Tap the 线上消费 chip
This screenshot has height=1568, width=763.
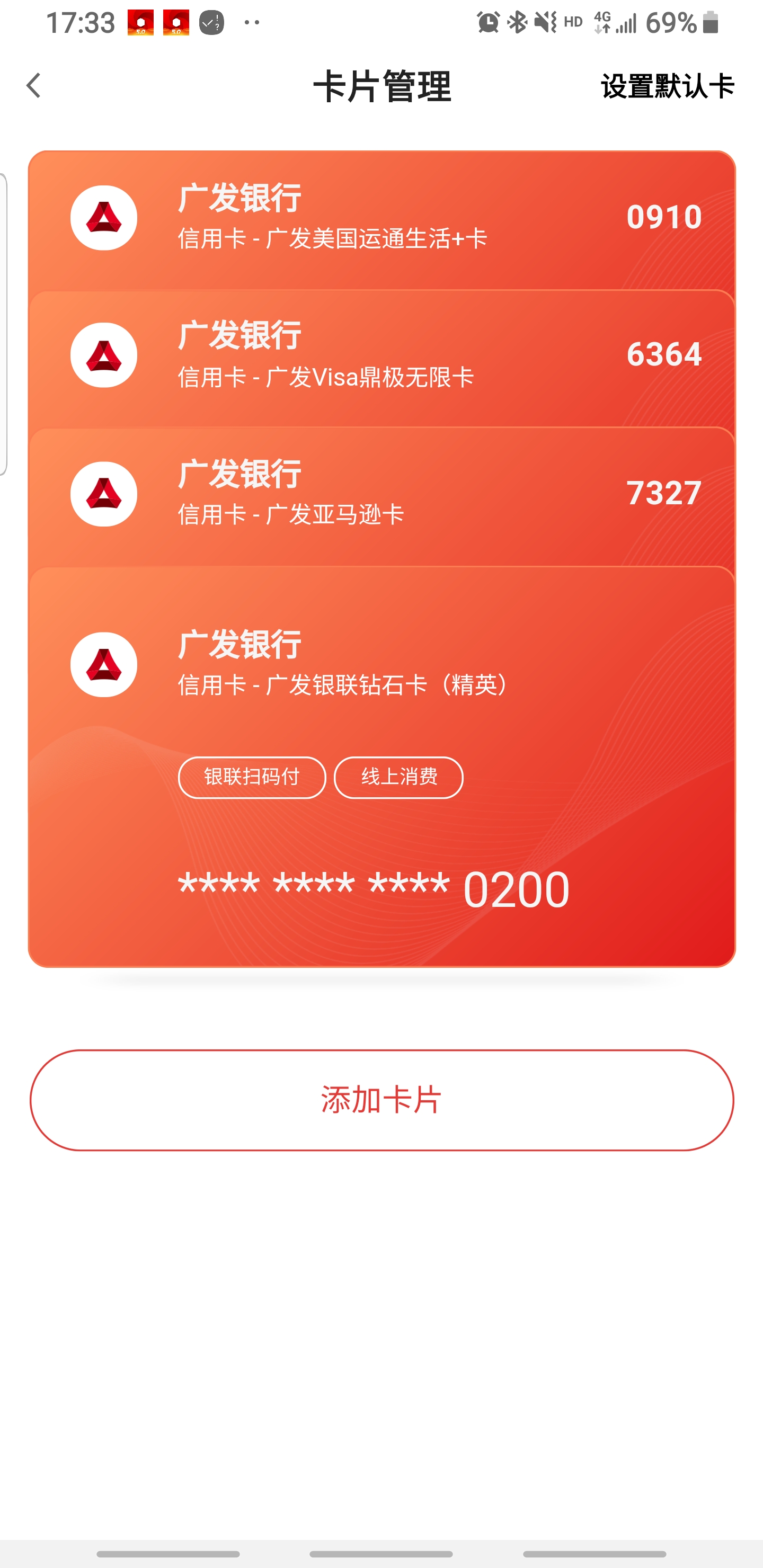point(399,777)
